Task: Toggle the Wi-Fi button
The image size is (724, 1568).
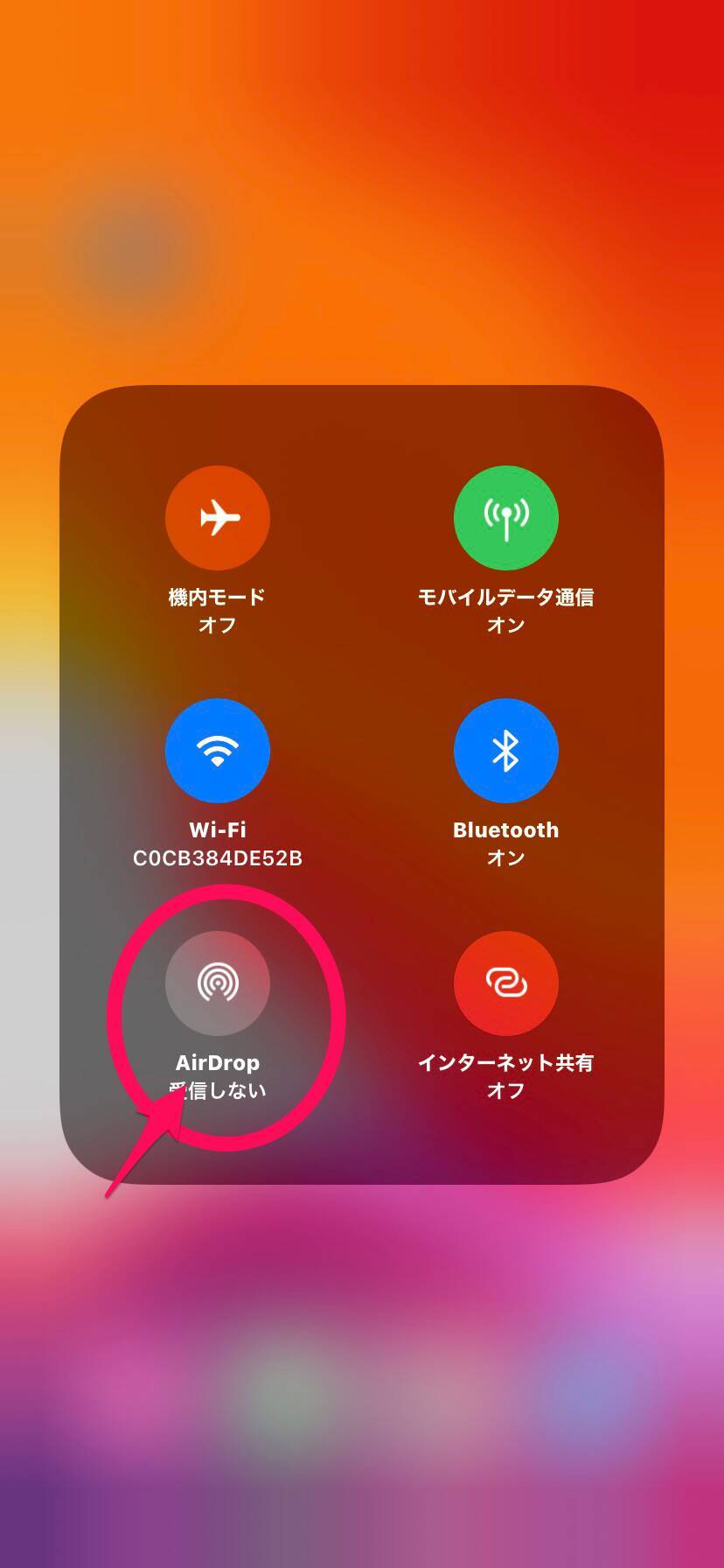Action: tap(217, 751)
